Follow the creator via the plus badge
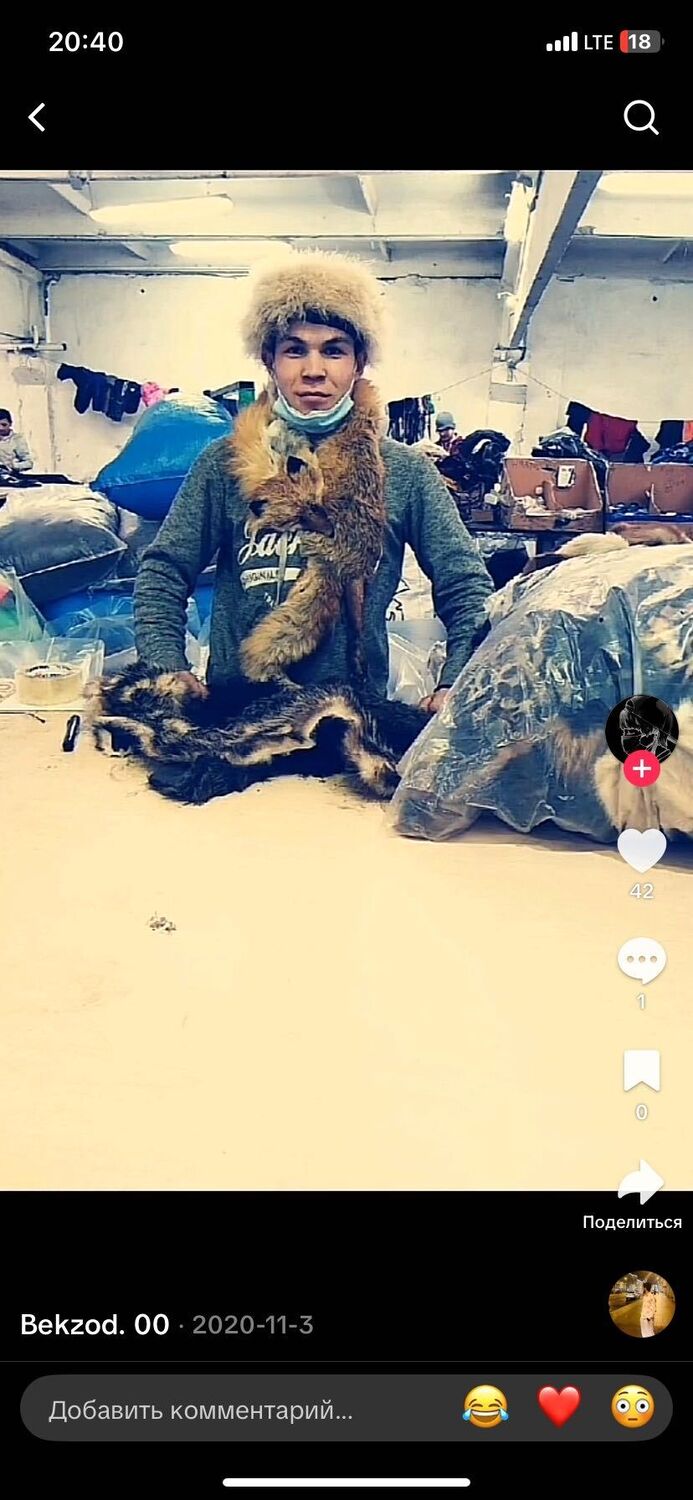The image size is (693, 1500). click(641, 769)
